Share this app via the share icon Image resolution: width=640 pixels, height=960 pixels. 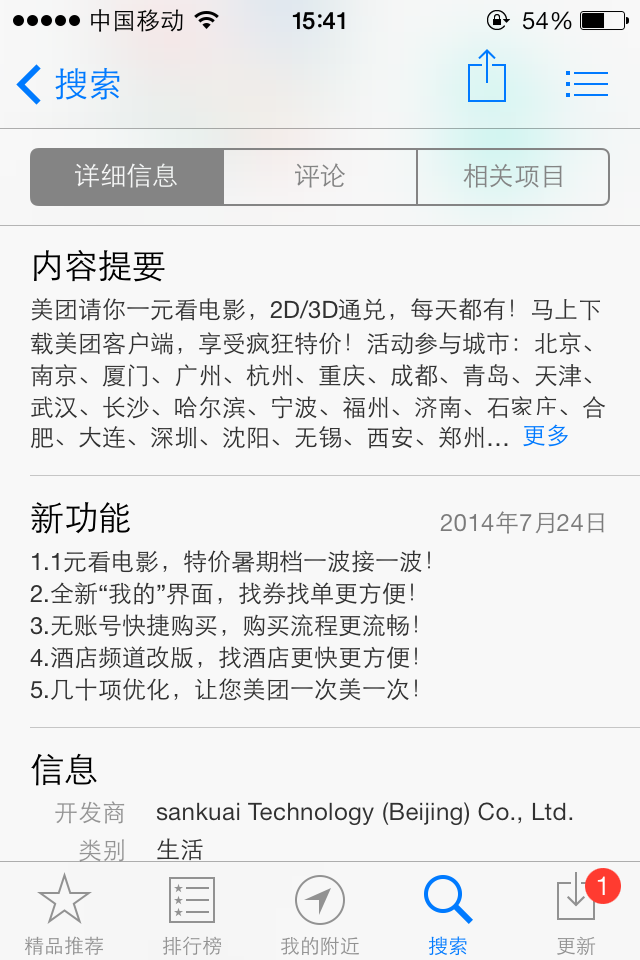tap(487, 78)
